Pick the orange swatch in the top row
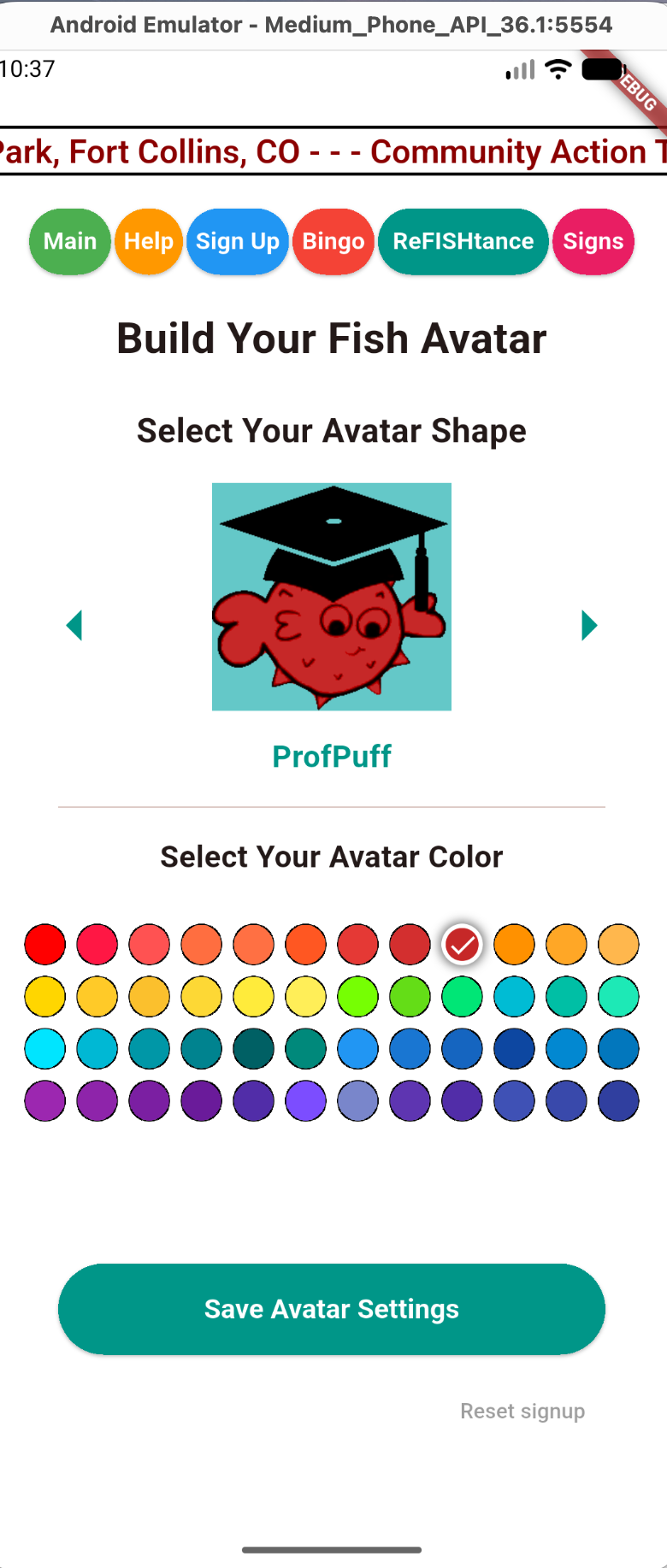This screenshot has height=1568, width=667. pyautogui.click(x=514, y=944)
